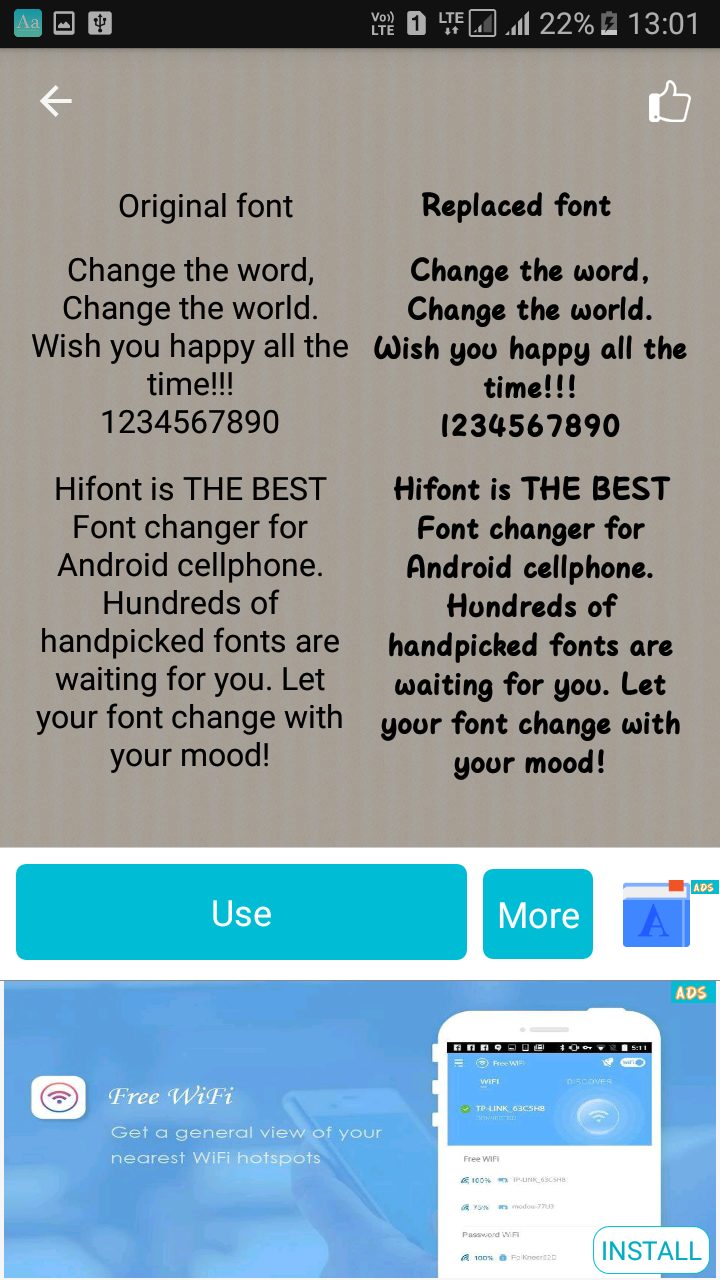Image resolution: width=720 pixels, height=1280 pixels.
Task: Apply the font with the Use button
Action: coord(241,912)
